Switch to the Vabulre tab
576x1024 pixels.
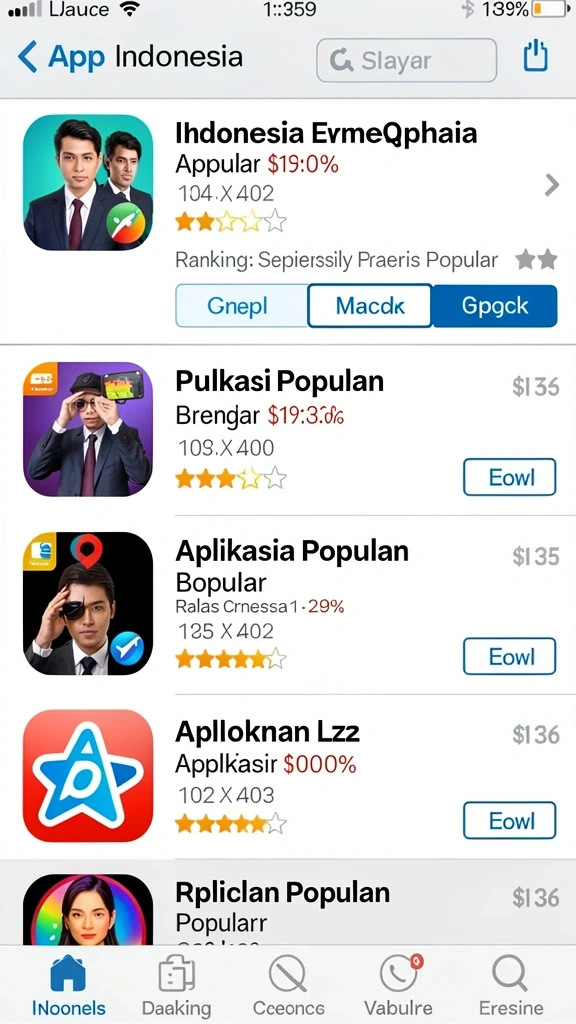point(398,984)
